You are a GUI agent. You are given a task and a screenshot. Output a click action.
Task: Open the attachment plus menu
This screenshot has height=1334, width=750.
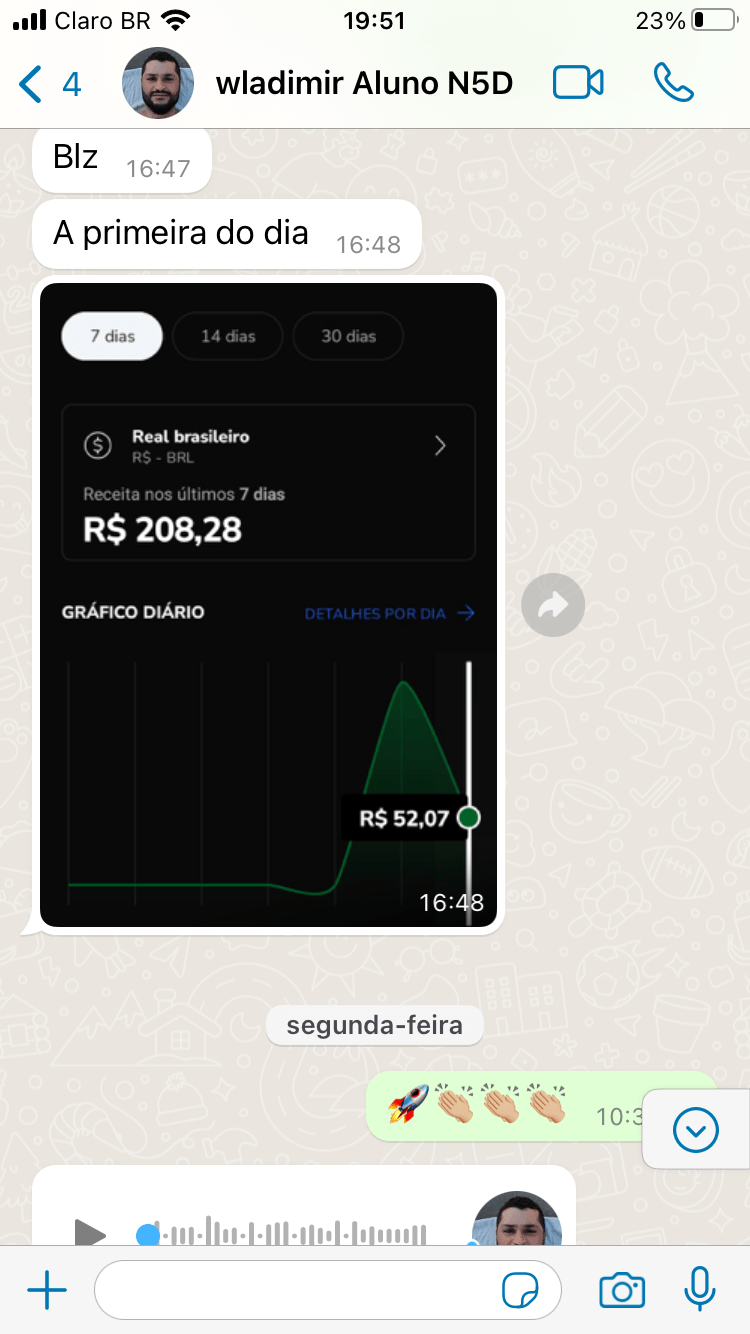point(46,1291)
